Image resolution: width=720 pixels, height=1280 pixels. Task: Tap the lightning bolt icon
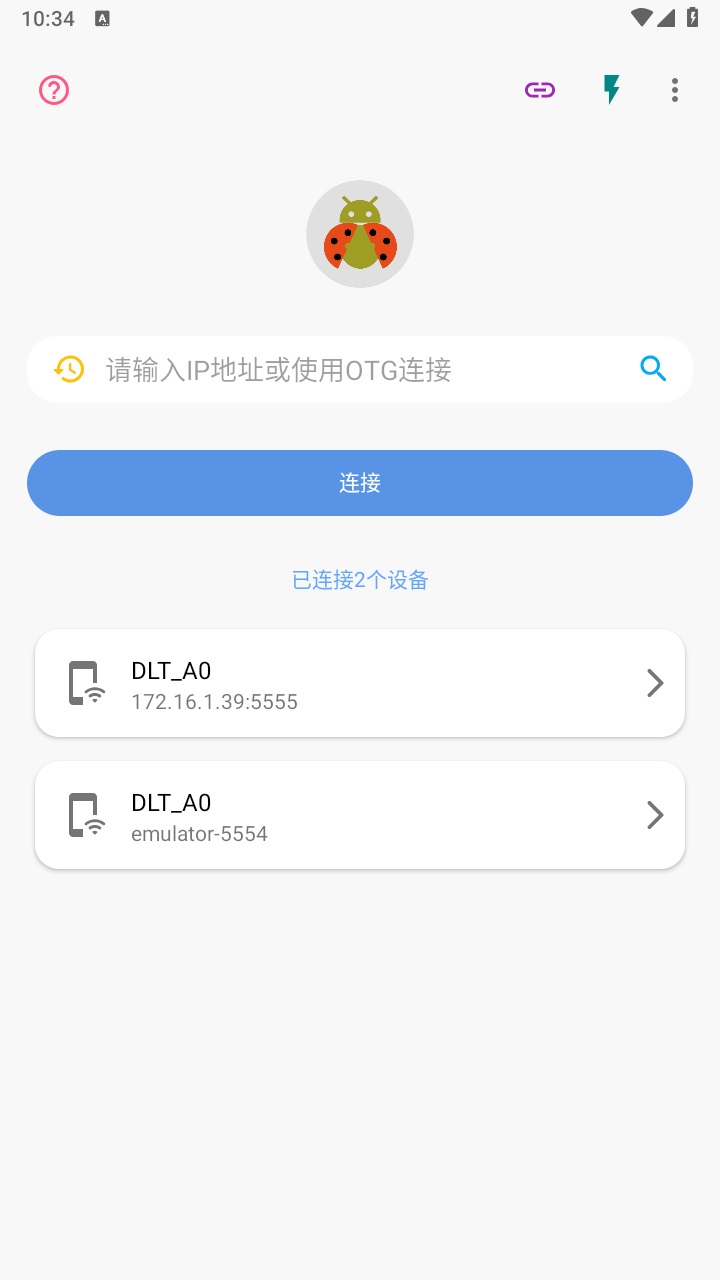(x=611, y=90)
